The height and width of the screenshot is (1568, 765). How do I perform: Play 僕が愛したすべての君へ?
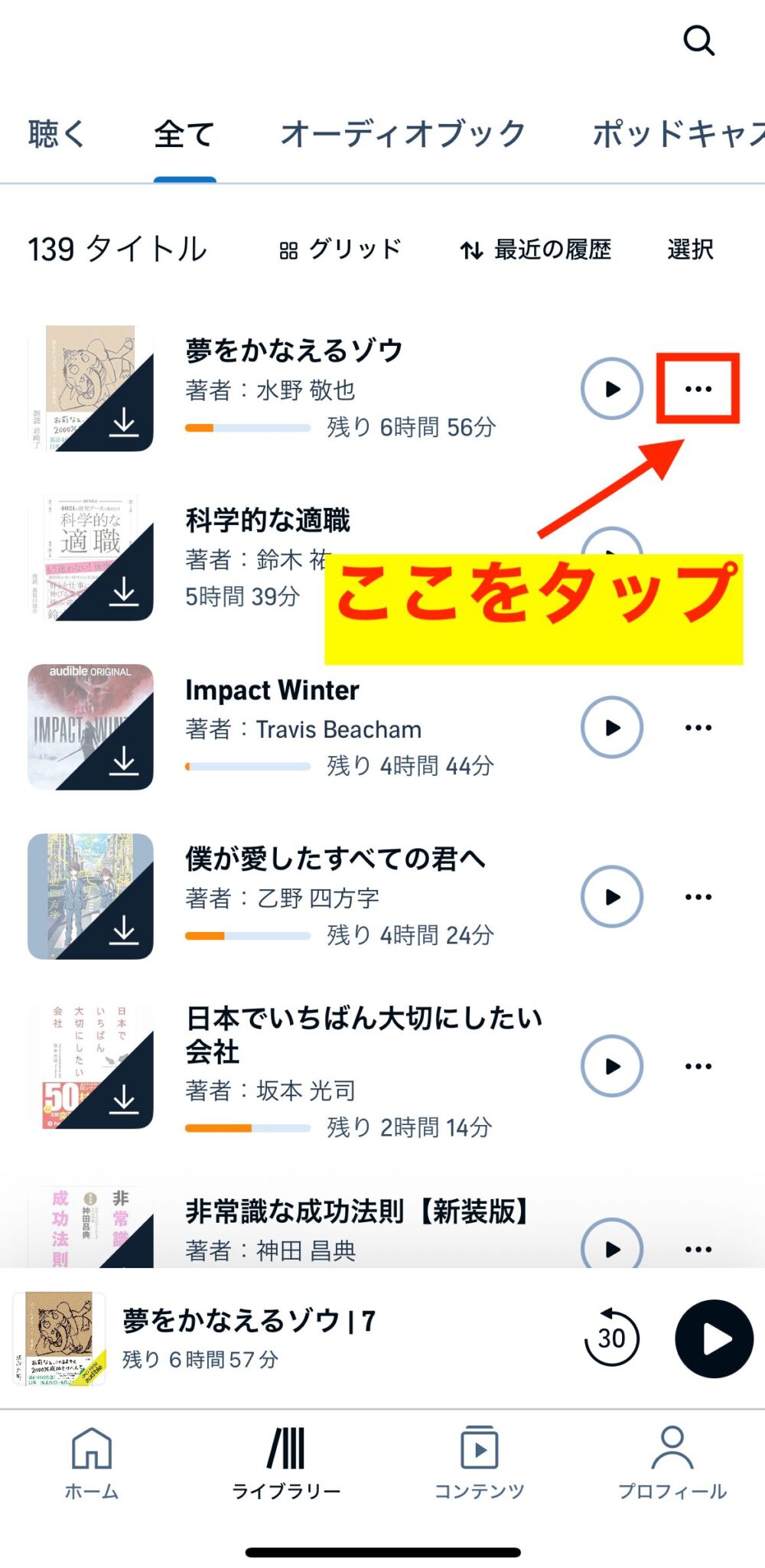click(x=611, y=897)
